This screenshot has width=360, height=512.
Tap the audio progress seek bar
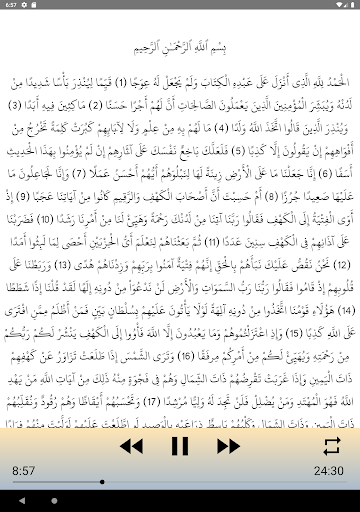click(x=180, y=482)
